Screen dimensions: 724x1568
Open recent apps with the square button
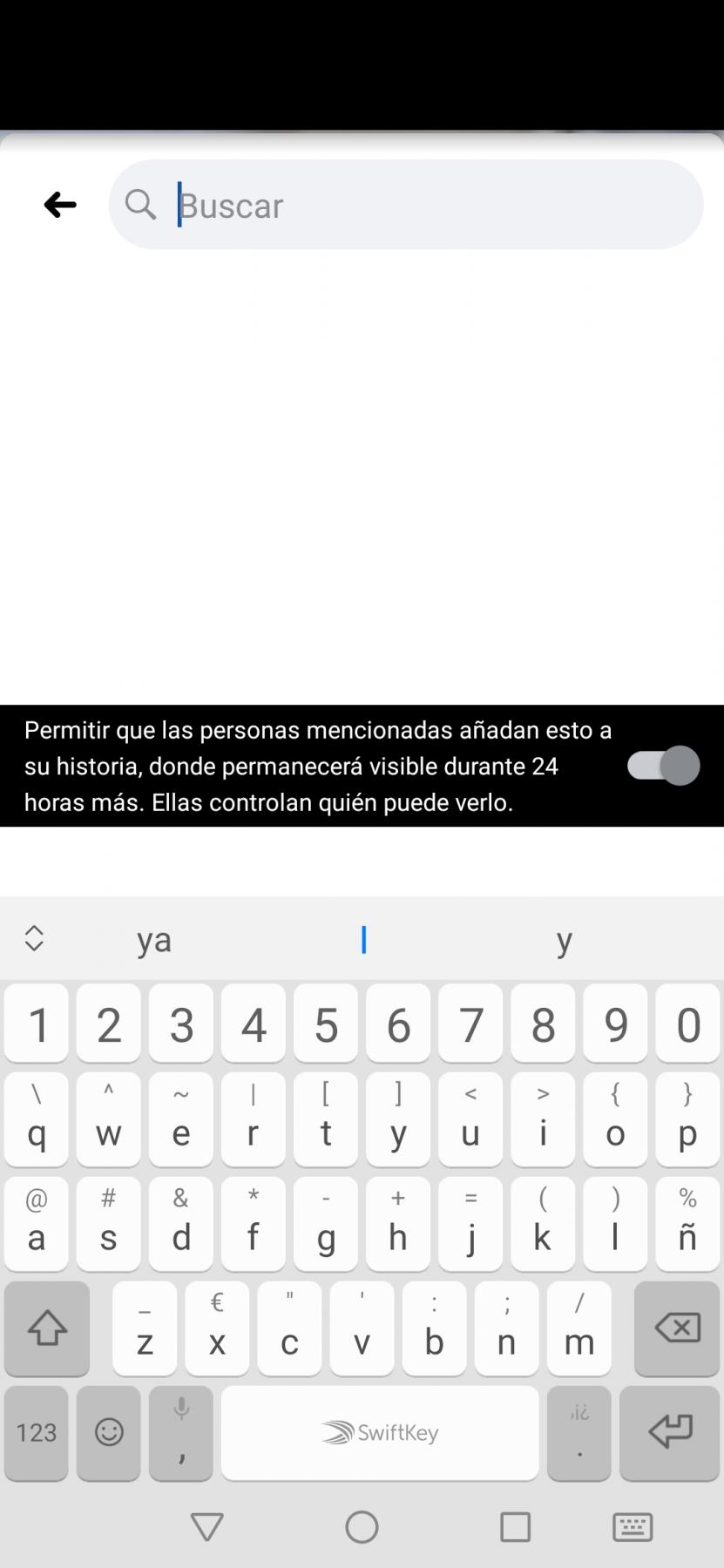pos(516,1527)
